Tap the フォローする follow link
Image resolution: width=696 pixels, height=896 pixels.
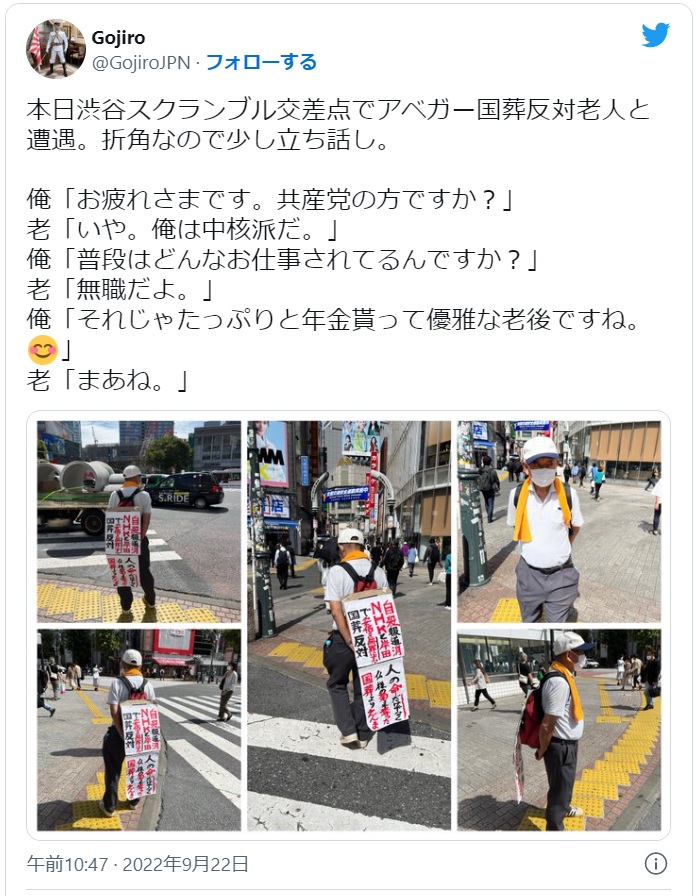click(261, 62)
